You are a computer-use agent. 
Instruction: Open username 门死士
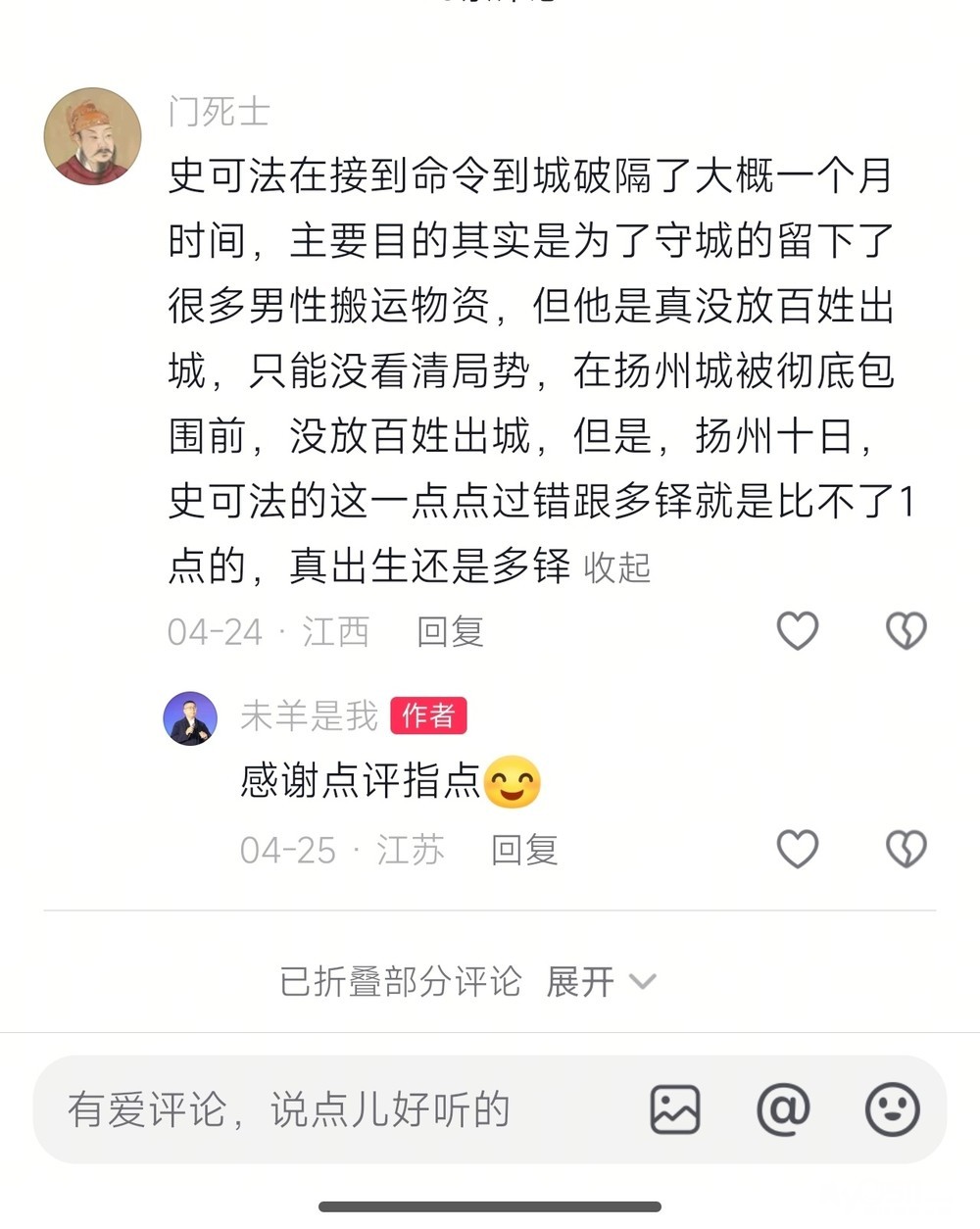[x=219, y=112]
